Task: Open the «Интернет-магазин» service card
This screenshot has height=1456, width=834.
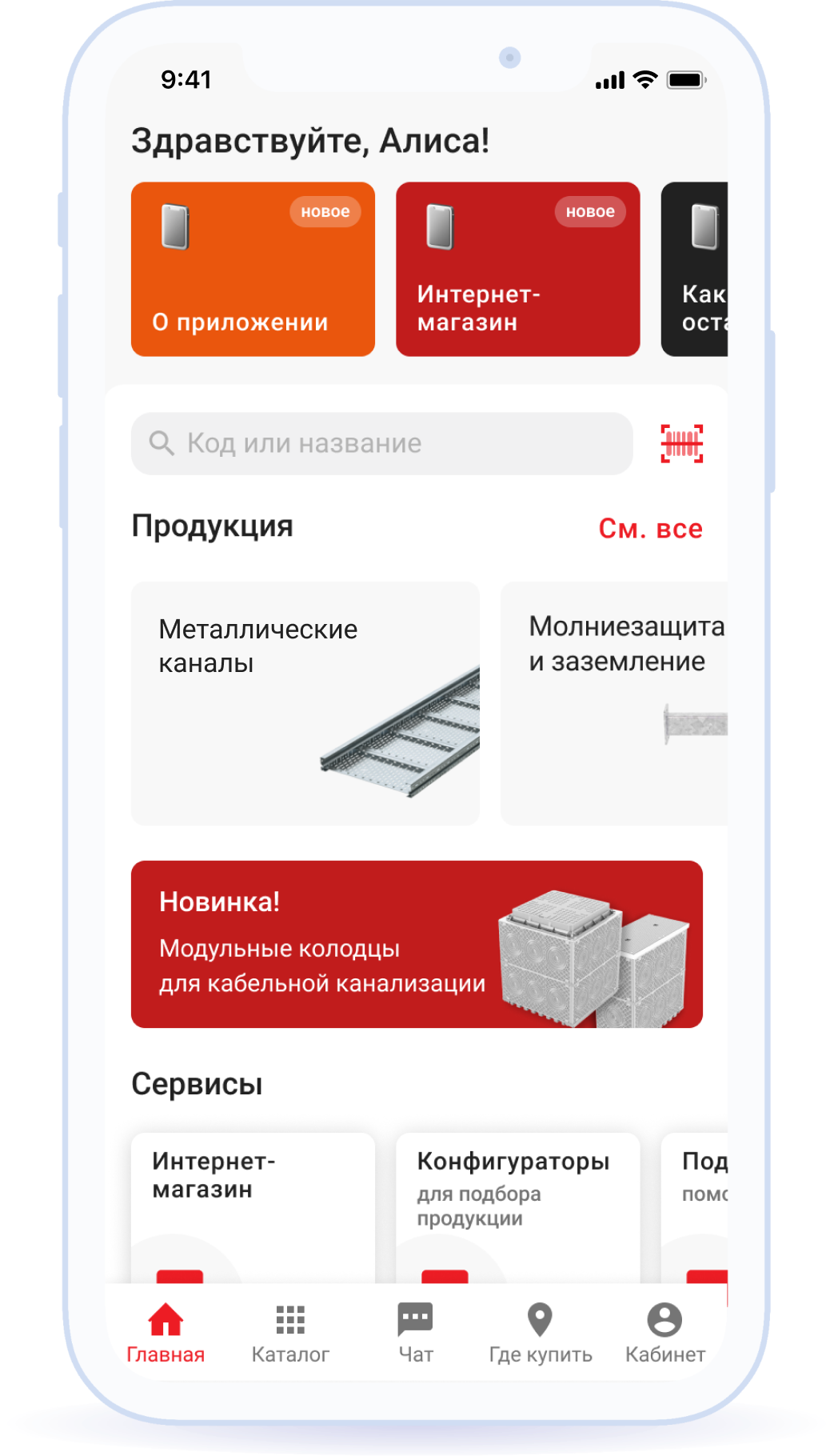Action: pos(253,1208)
